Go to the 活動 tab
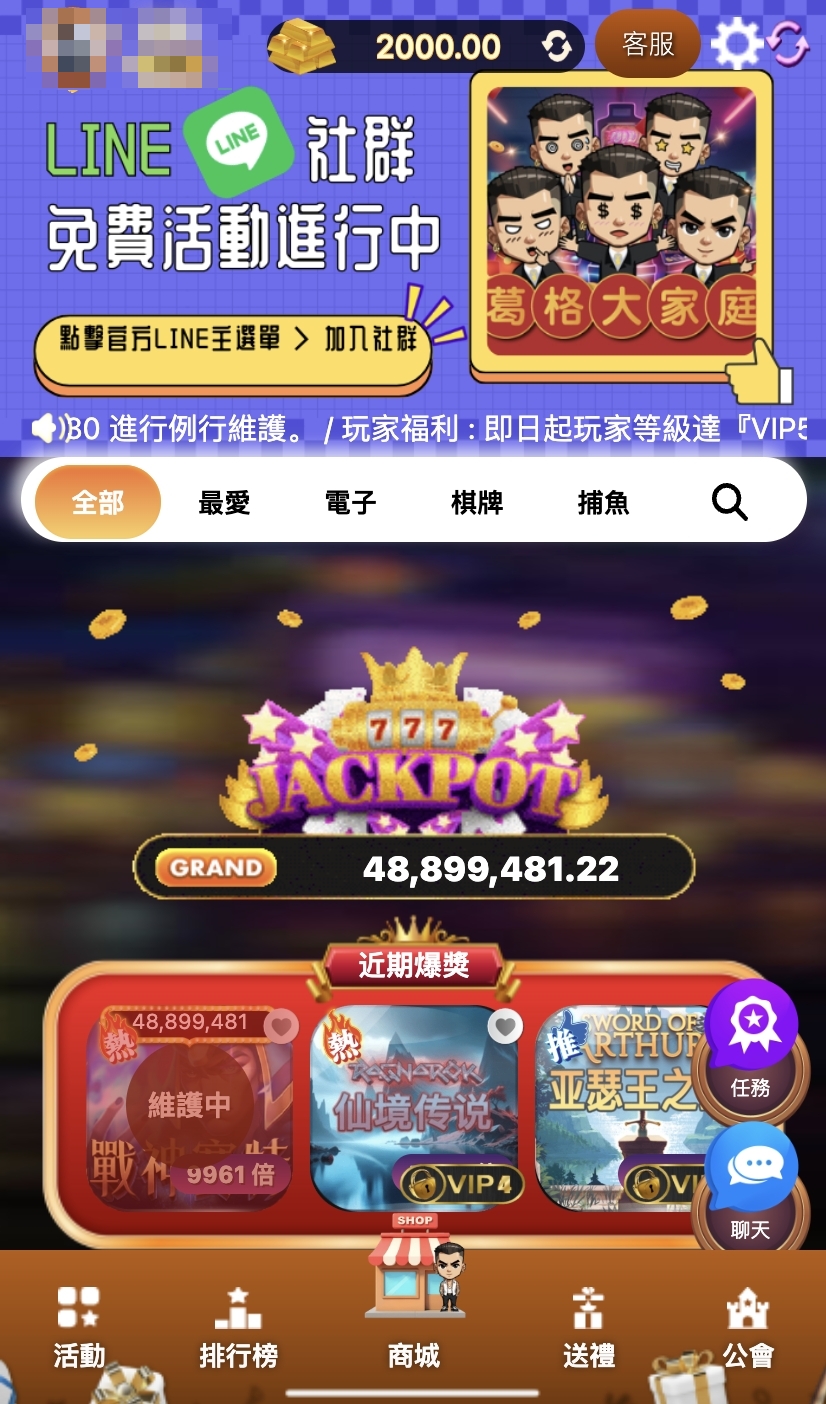The height and width of the screenshot is (1404, 826). click(79, 1328)
